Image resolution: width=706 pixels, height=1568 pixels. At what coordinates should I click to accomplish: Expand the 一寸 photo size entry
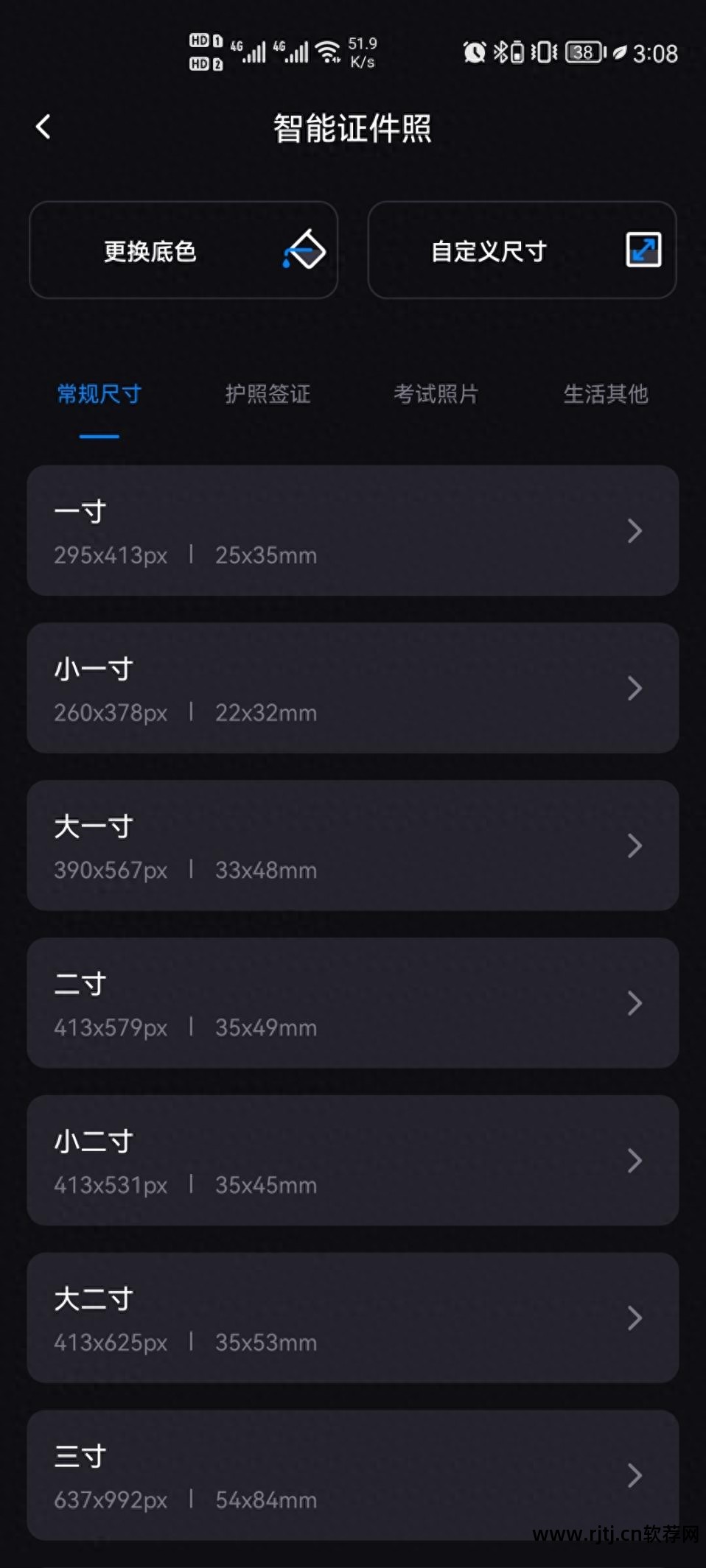coord(635,530)
